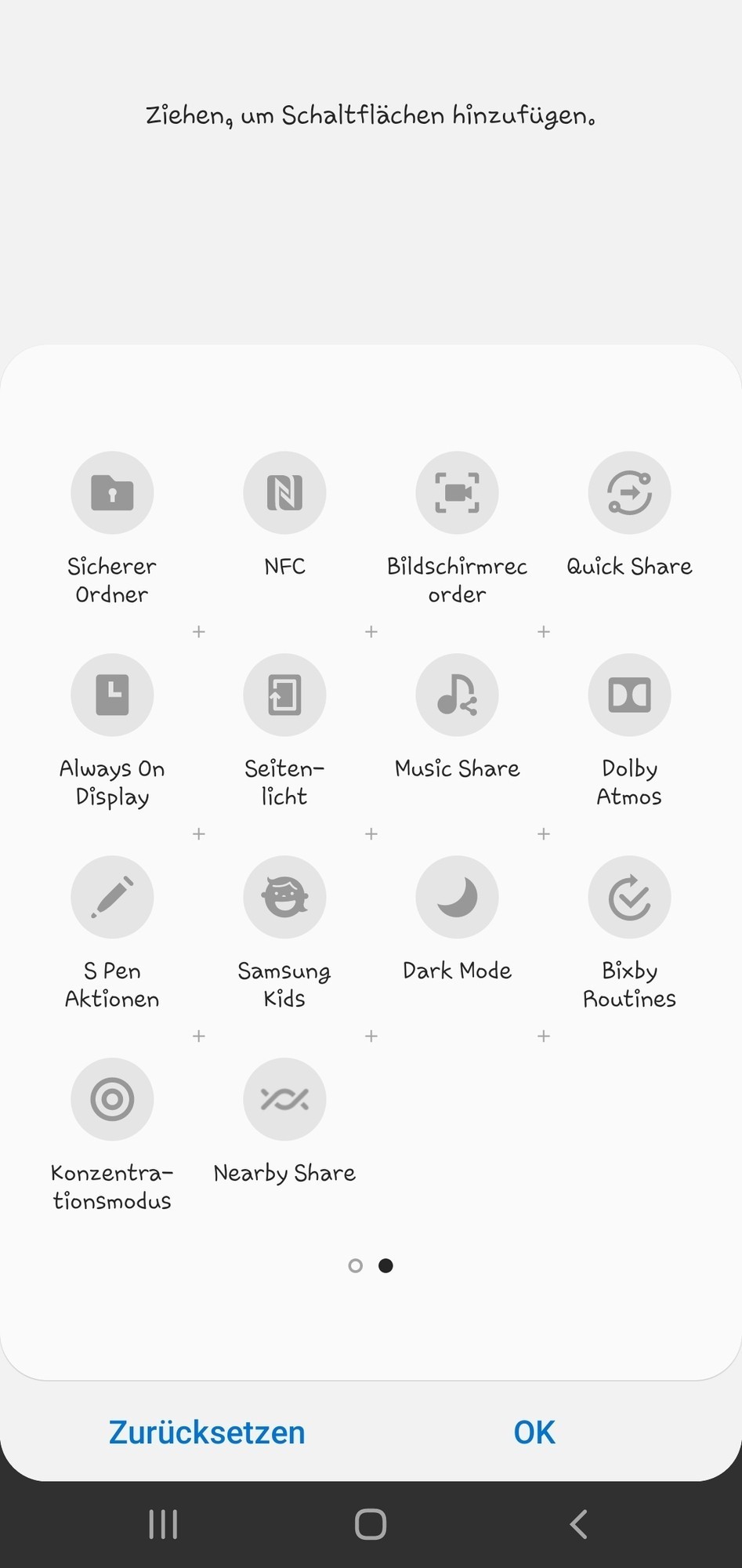
Task: Open recent apps from the navigation bar
Action: coord(163,1525)
